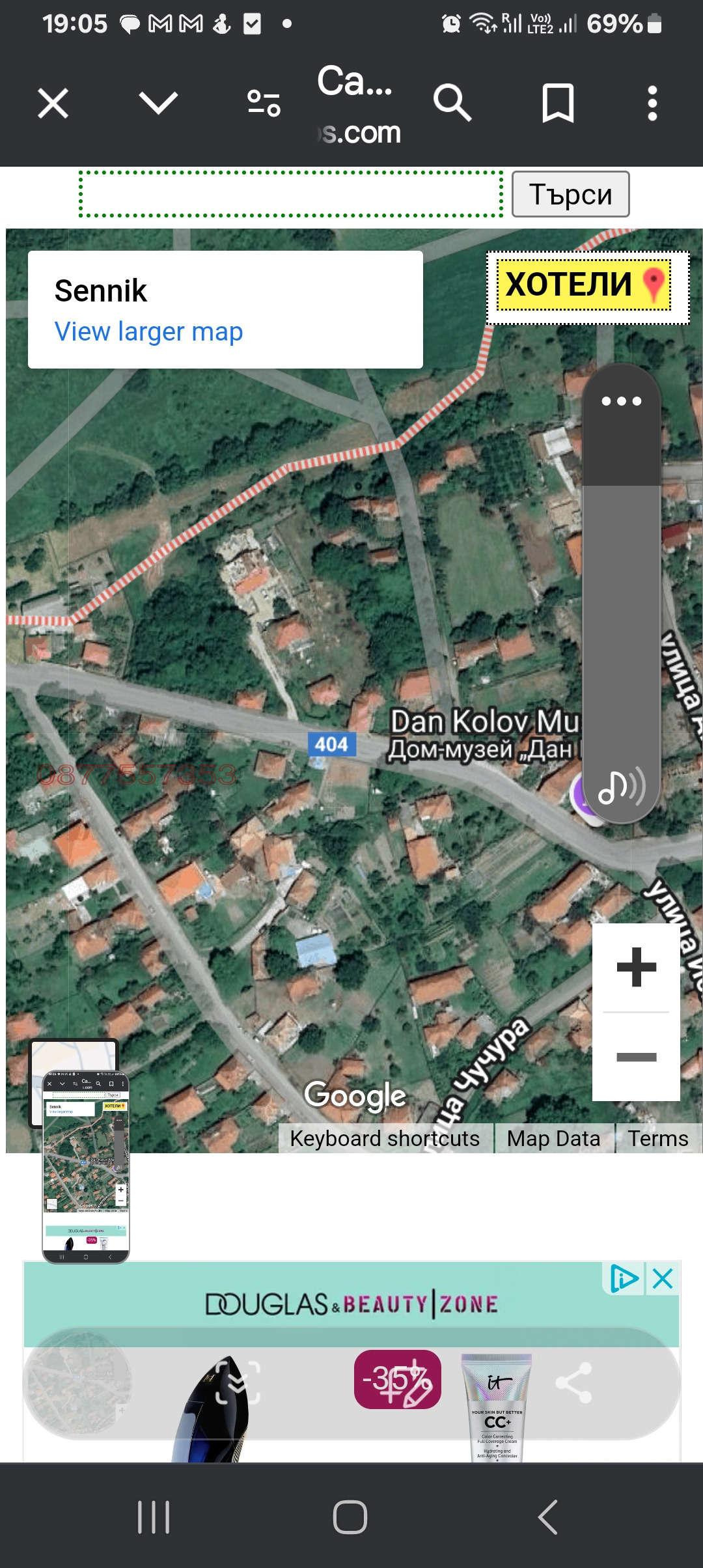Image resolution: width=703 pixels, height=1568 pixels.
Task: Expand volume panel with the three dots
Action: tap(622, 401)
